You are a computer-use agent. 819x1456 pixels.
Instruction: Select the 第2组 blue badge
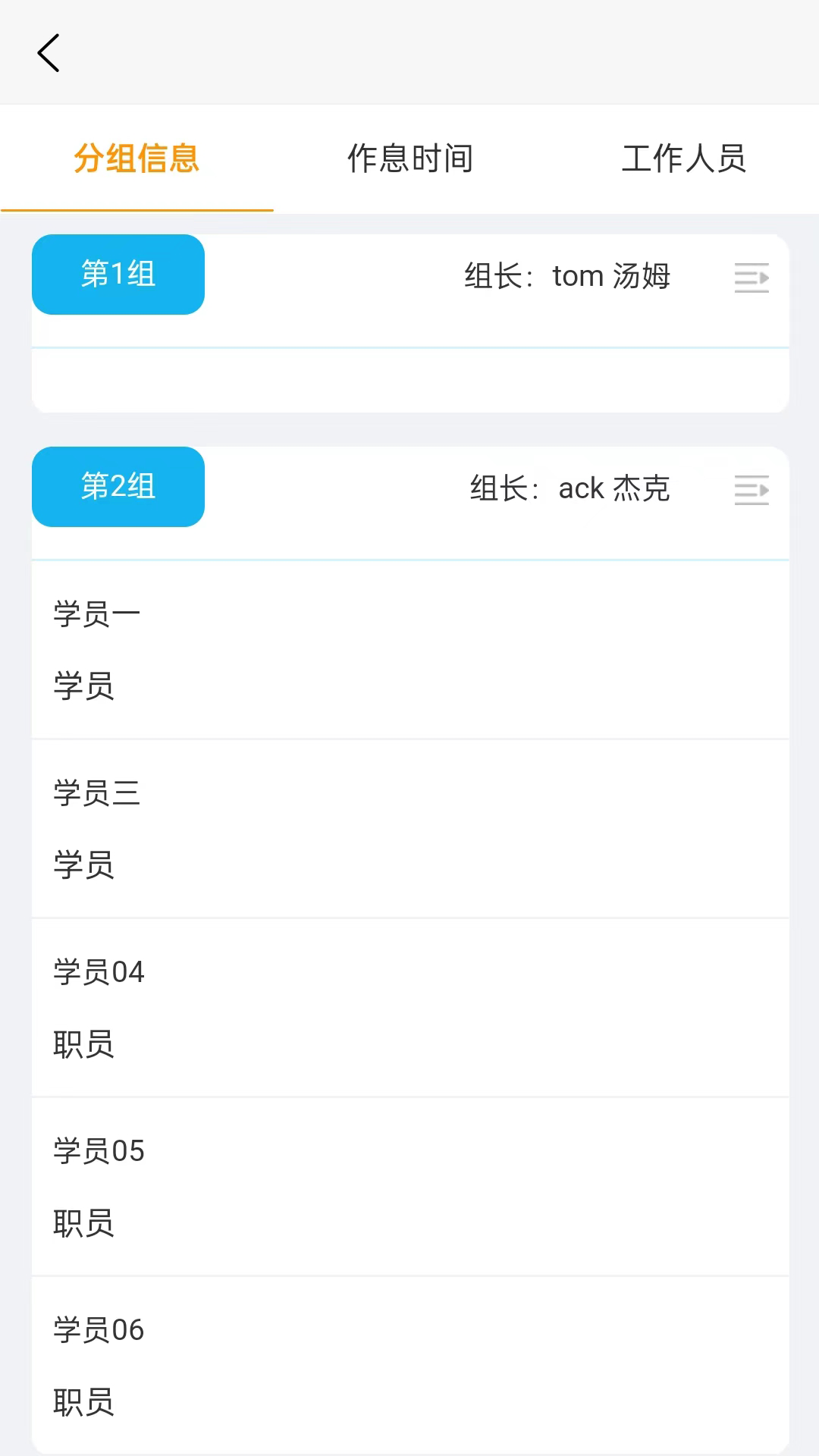click(x=118, y=487)
